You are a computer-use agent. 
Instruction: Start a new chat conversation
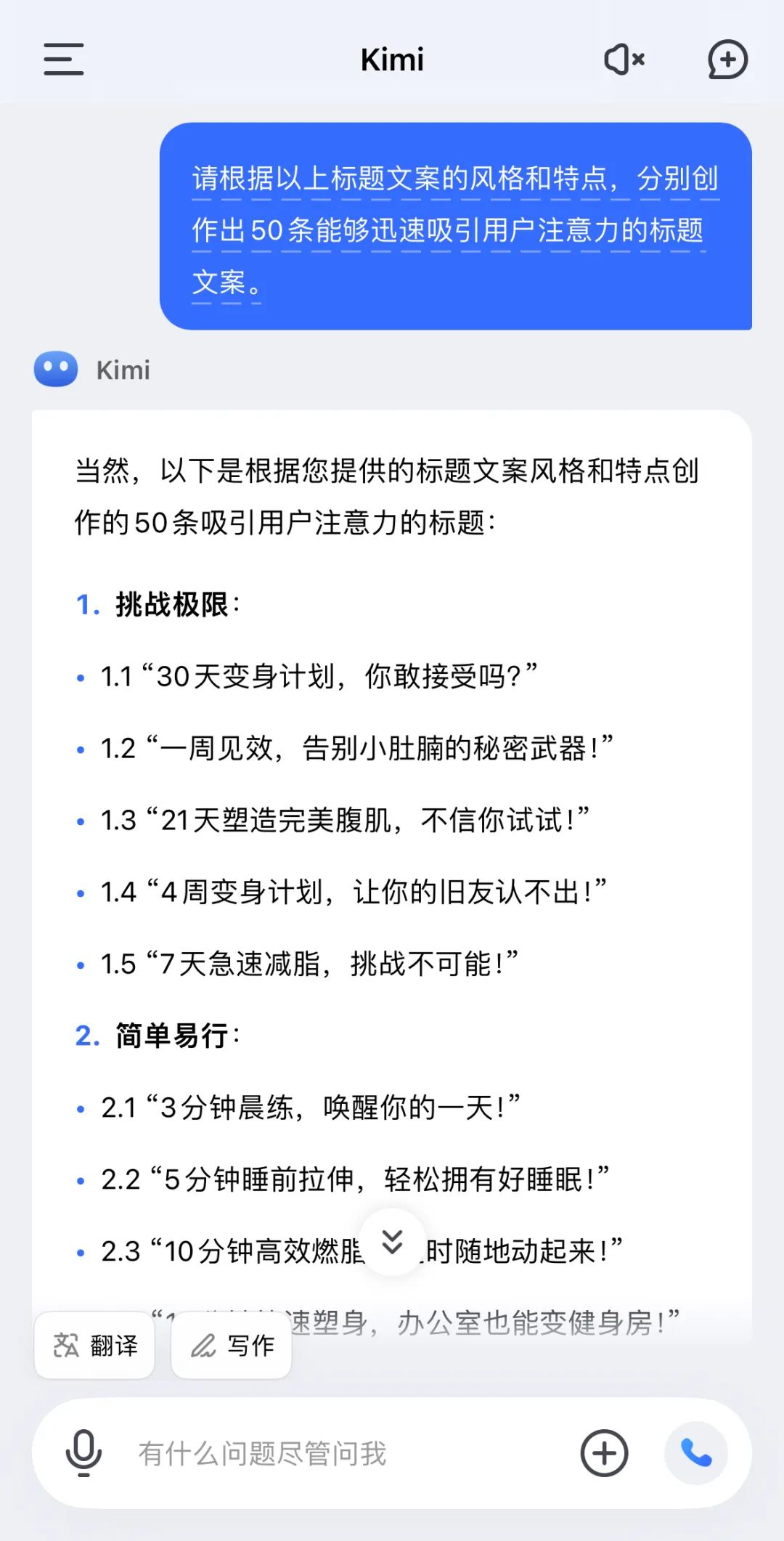pyautogui.click(x=727, y=59)
